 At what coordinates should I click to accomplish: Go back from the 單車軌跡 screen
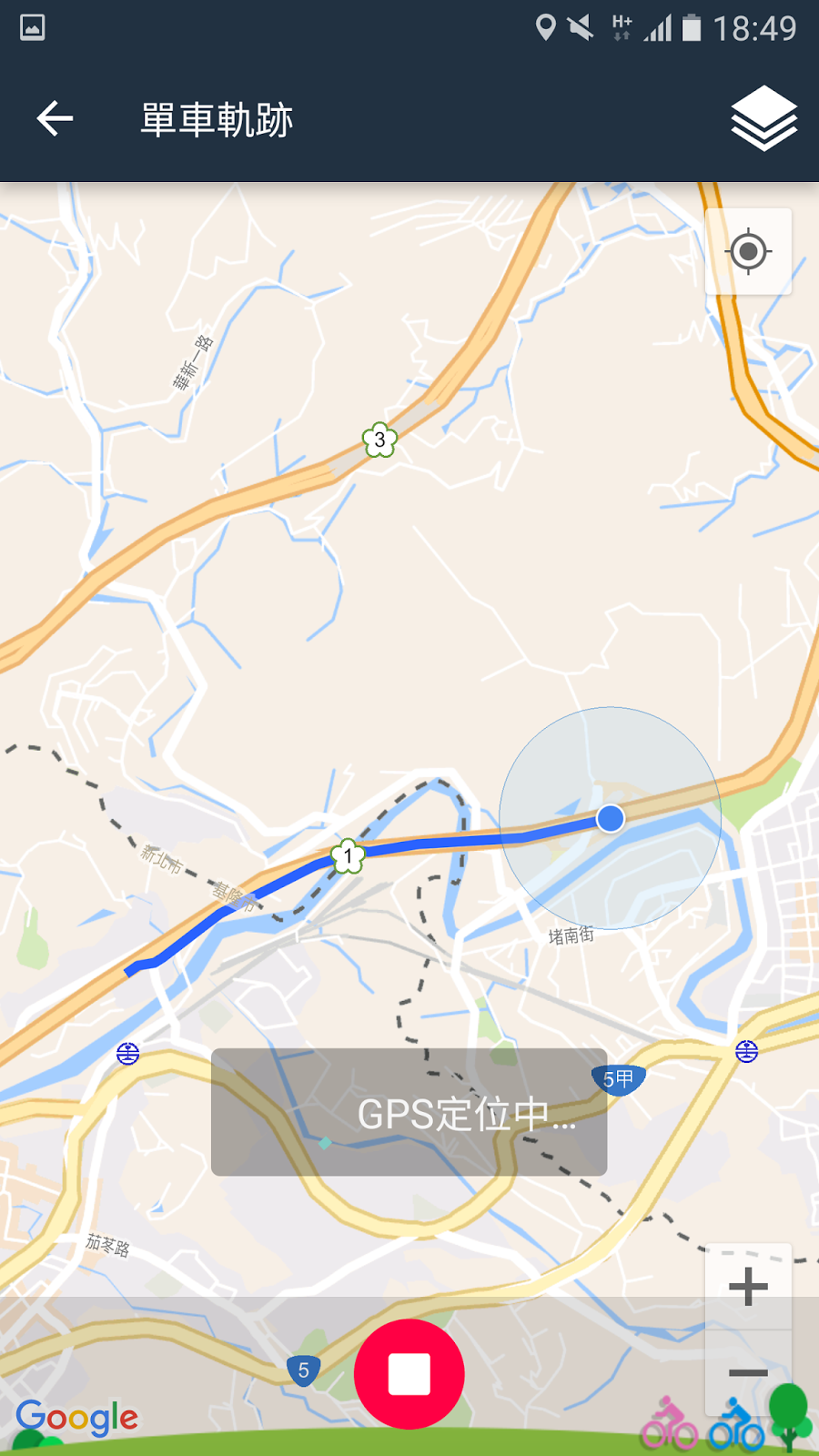click(x=55, y=119)
